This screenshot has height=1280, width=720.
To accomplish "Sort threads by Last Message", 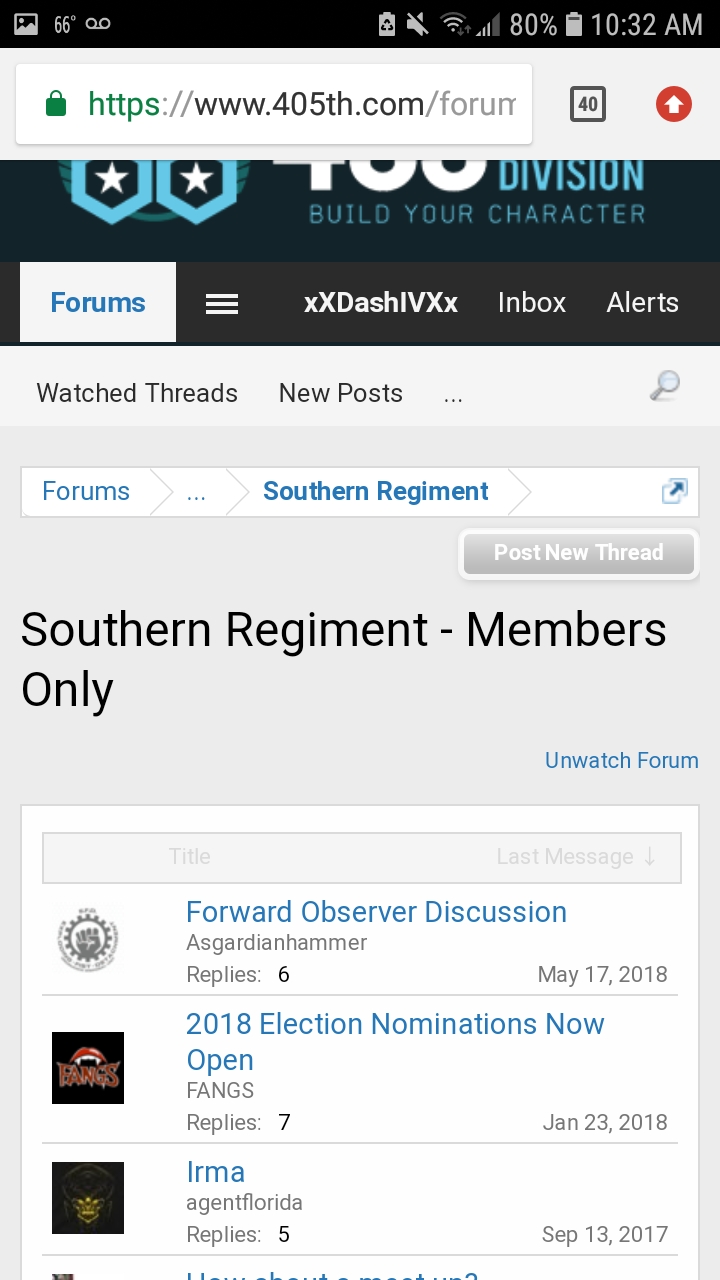I will point(576,857).
